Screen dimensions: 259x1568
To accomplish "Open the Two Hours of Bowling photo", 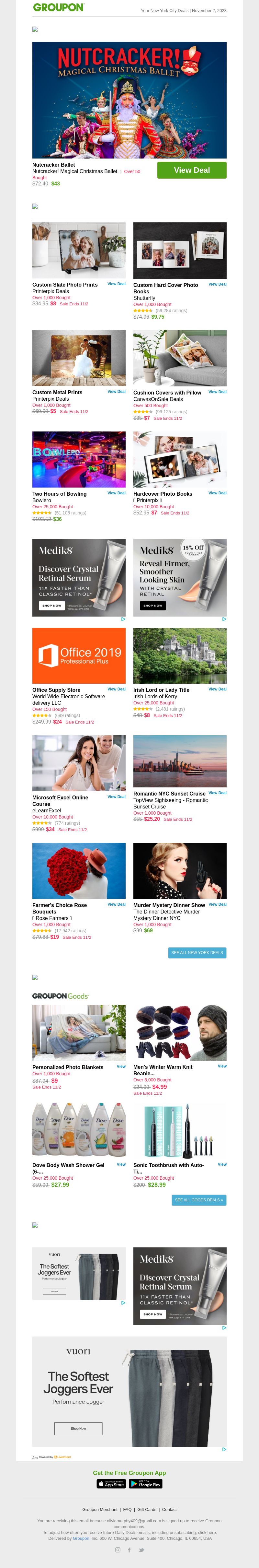I will pos(79,460).
